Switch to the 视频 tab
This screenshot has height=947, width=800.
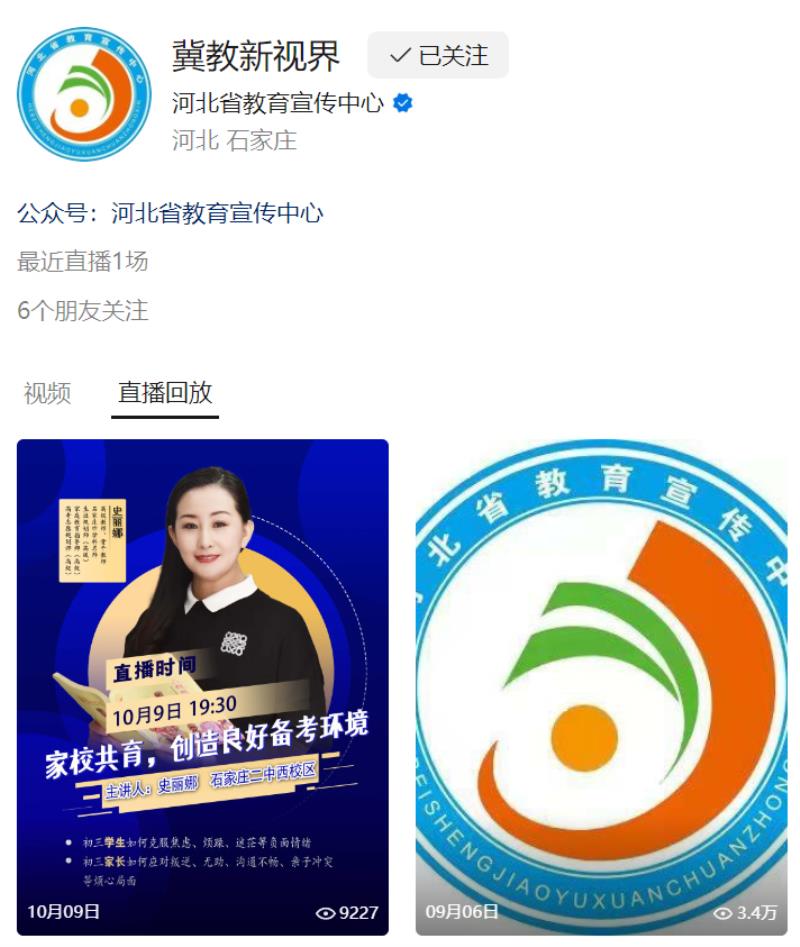coord(47,393)
